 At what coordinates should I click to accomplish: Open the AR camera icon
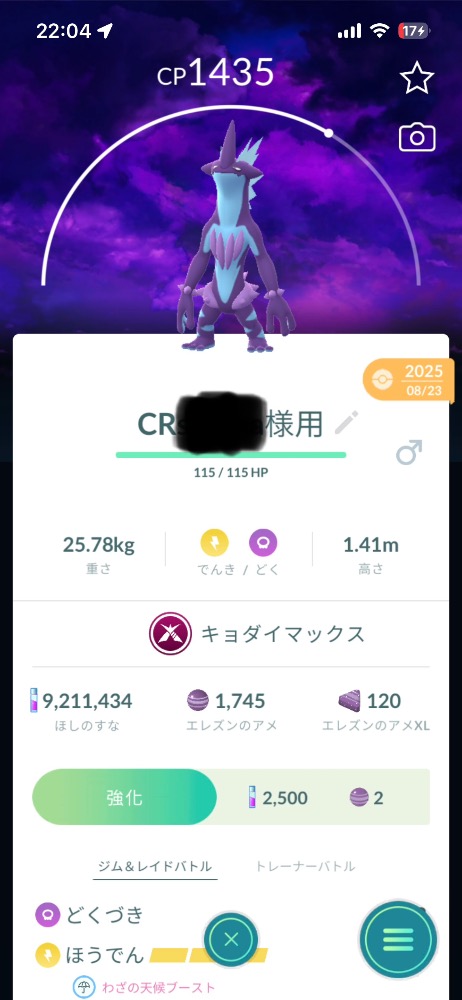tap(417, 137)
